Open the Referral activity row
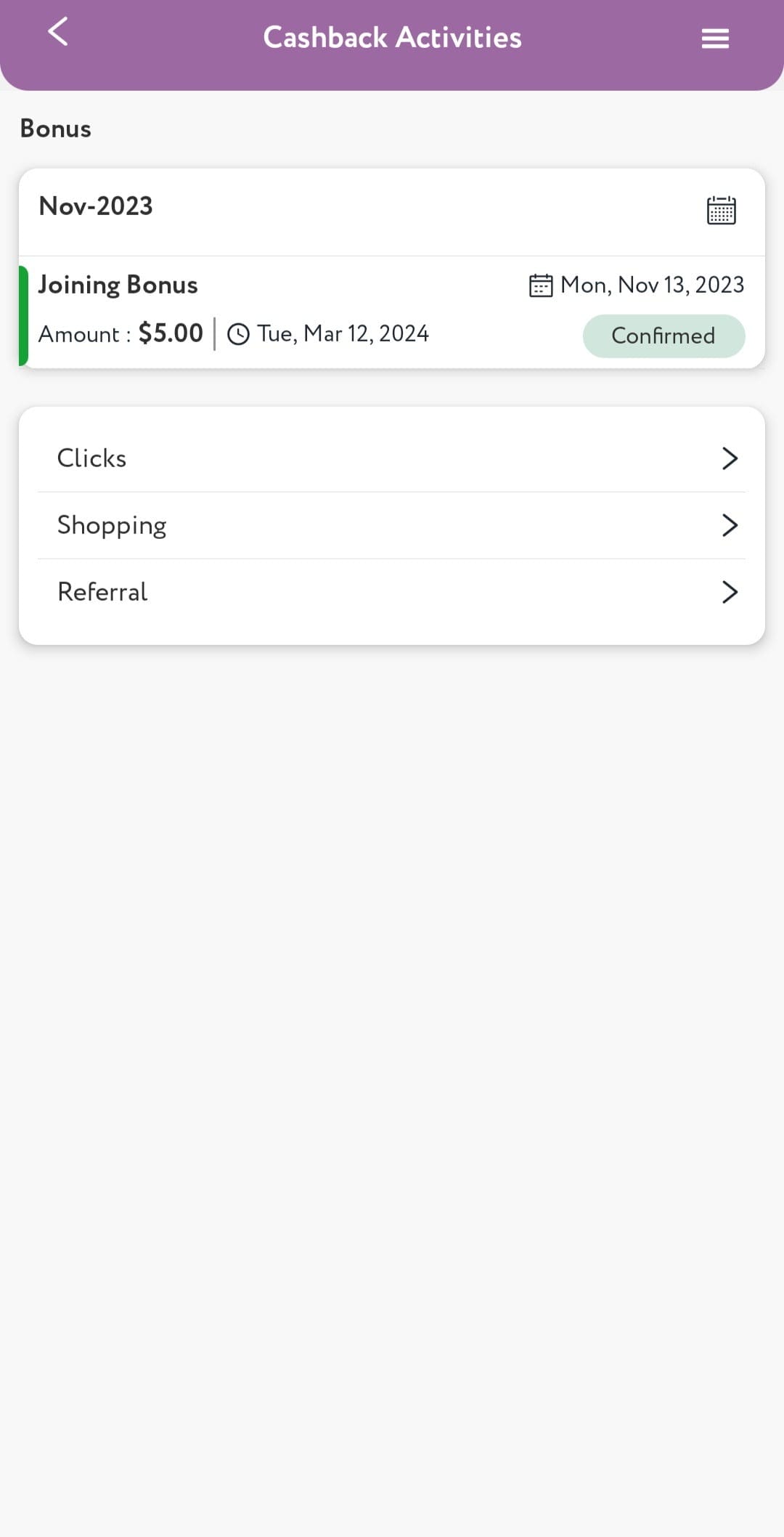The image size is (784, 1537). coord(392,592)
